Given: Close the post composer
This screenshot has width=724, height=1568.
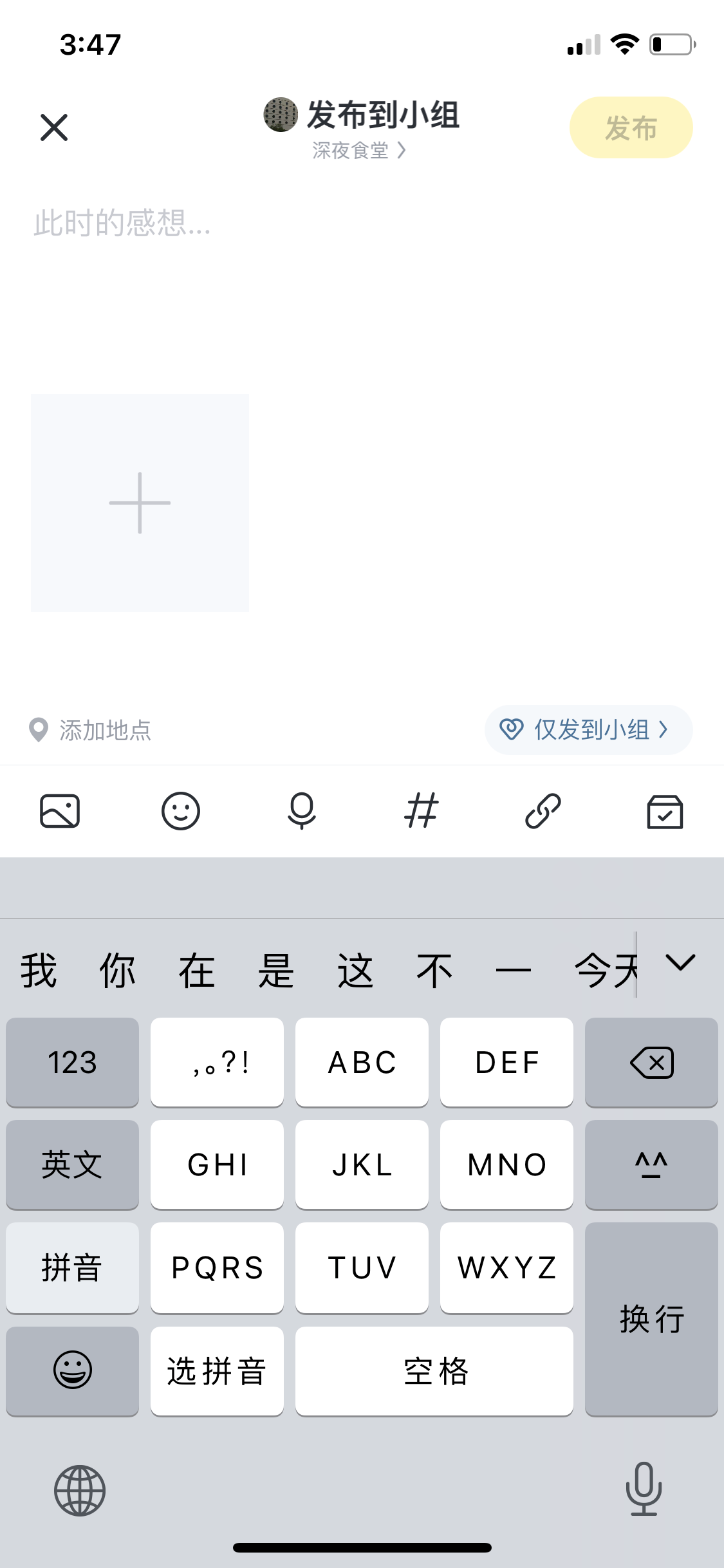Looking at the screenshot, I should [x=54, y=127].
